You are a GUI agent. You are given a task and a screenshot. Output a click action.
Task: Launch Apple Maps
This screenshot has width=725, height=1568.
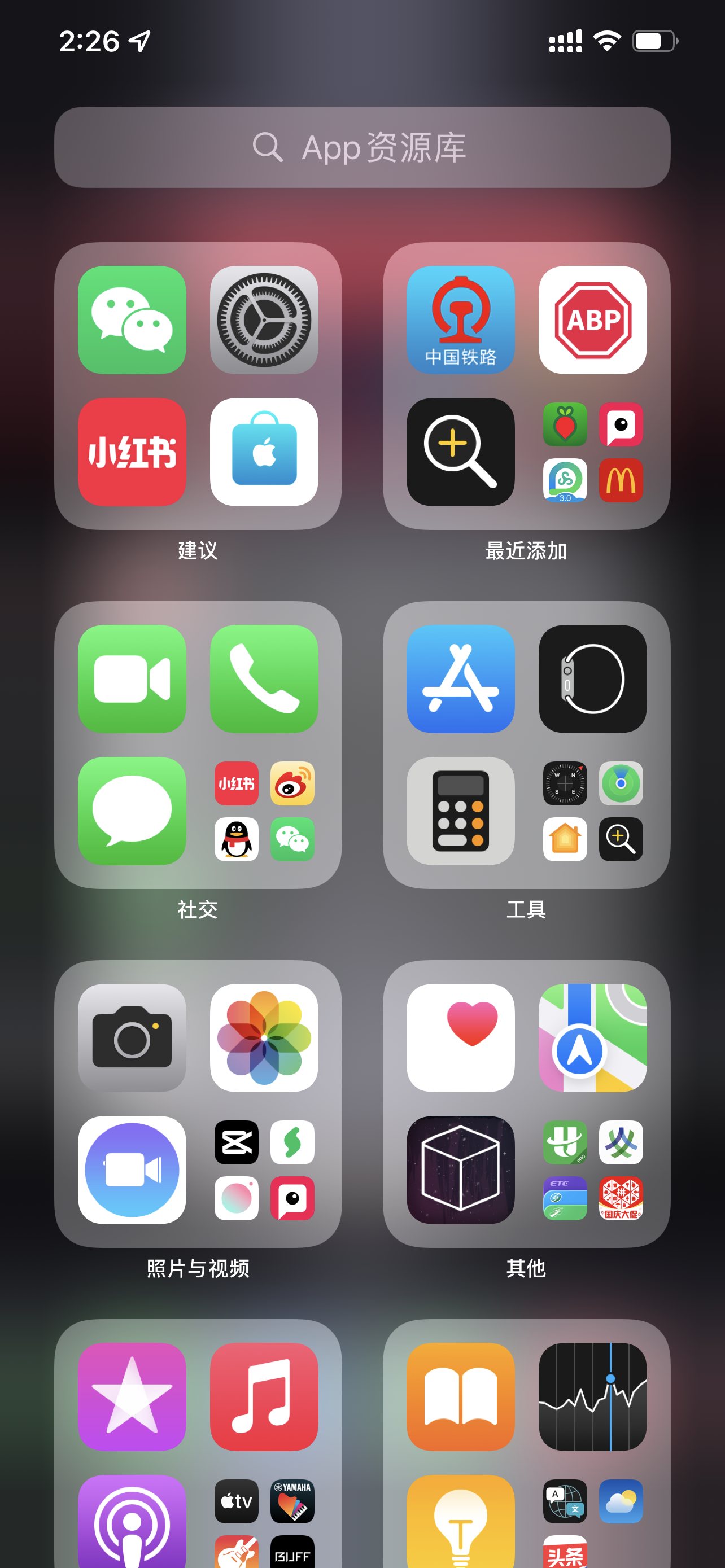592,1038
